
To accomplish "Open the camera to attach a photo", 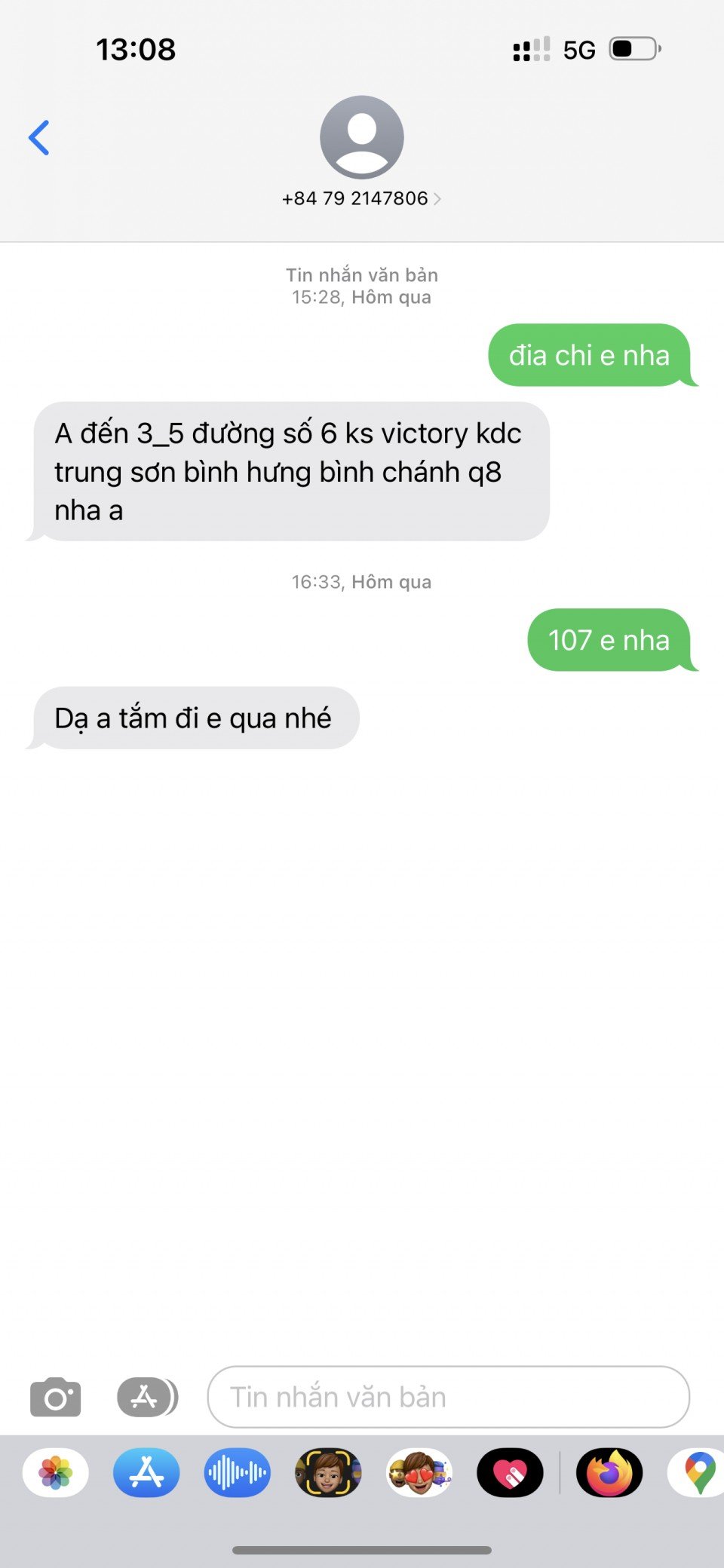I will click(55, 1397).
